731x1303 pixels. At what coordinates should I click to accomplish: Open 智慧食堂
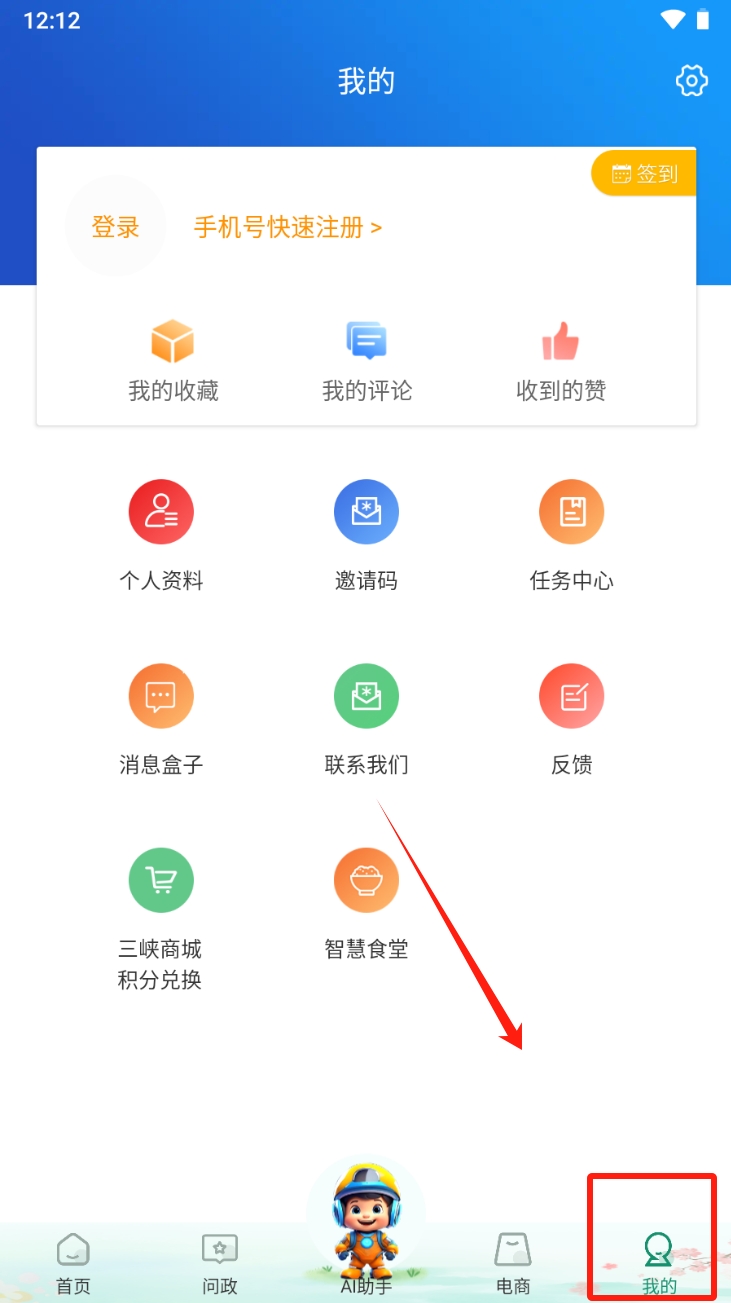[x=366, y=902]
